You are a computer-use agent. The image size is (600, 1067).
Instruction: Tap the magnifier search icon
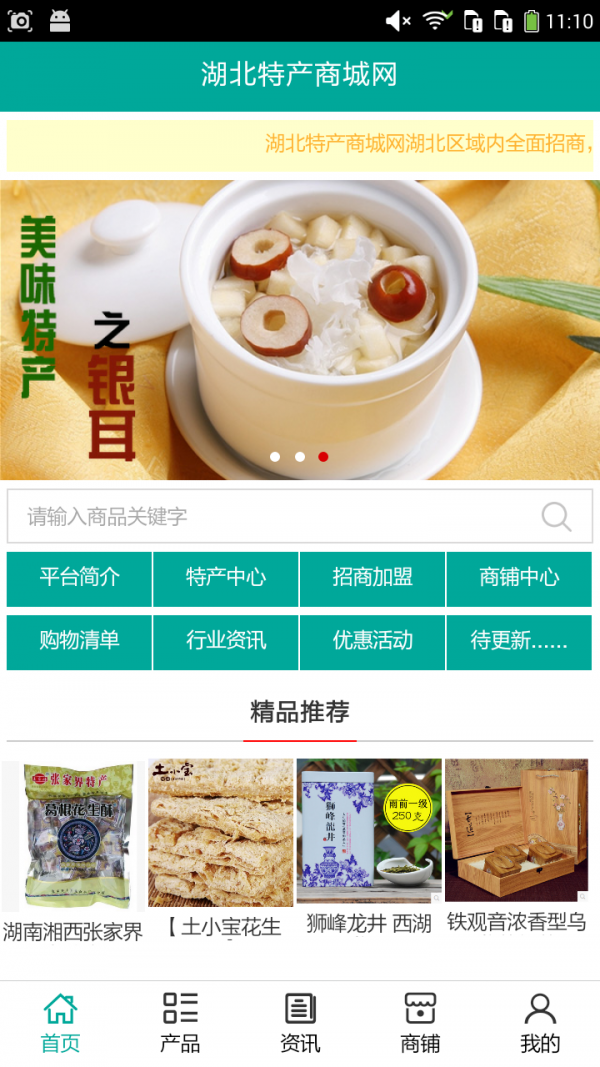(556, 516)
